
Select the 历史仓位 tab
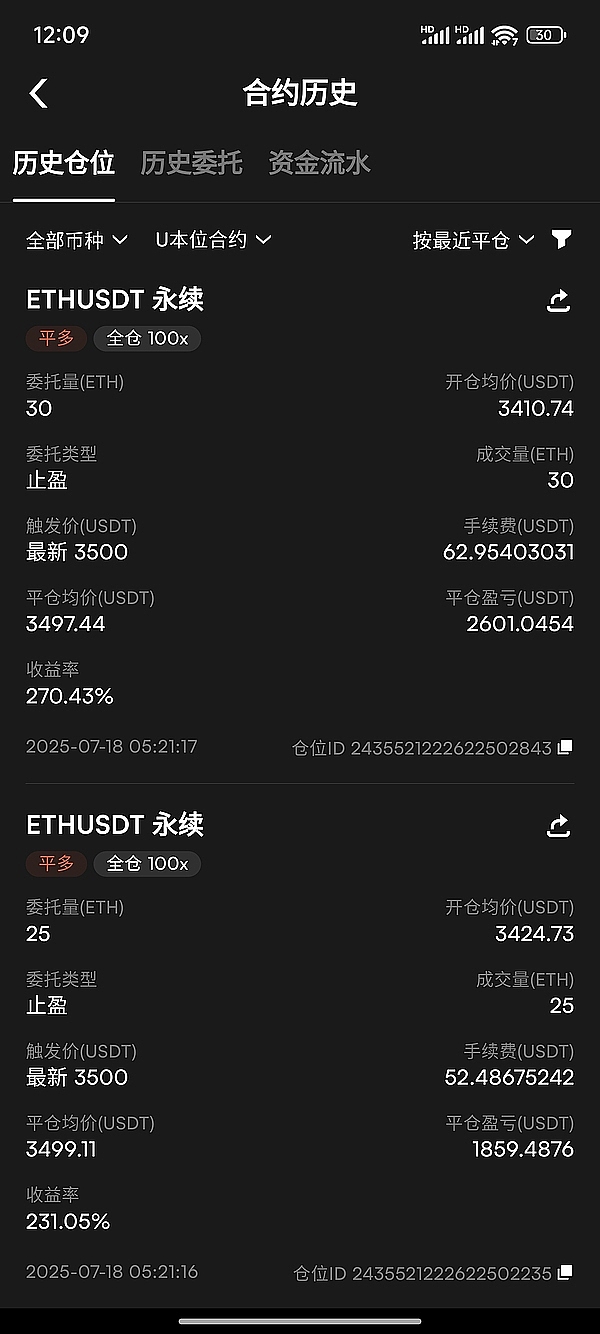(64, 163)
